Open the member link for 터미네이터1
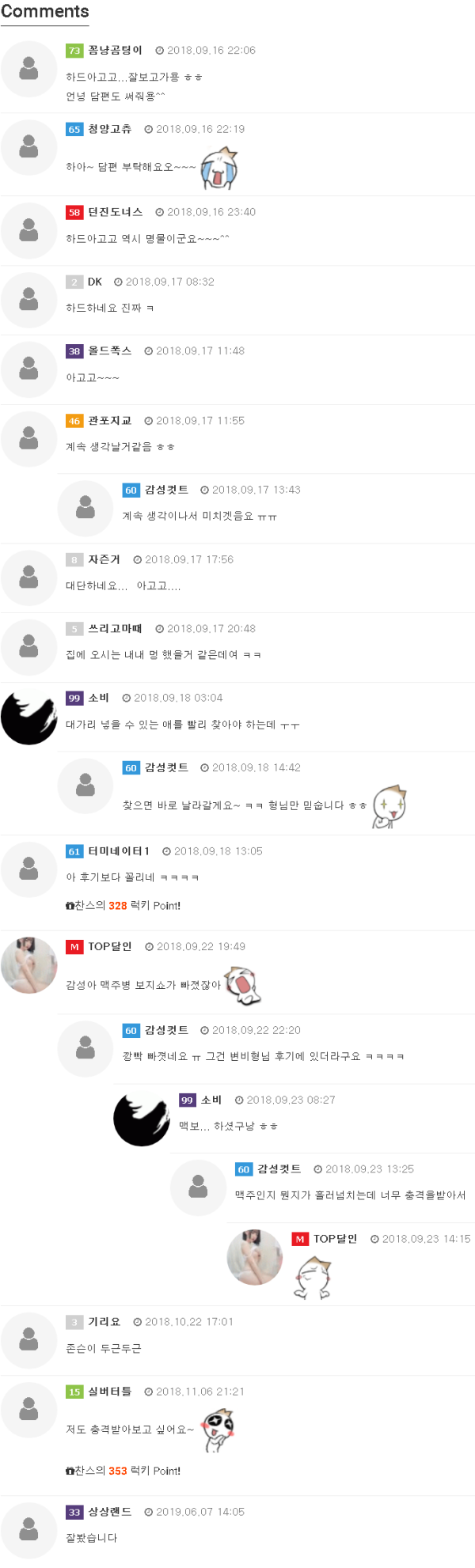This screenshot has height=1568, width=475. (x=118, y=851)
